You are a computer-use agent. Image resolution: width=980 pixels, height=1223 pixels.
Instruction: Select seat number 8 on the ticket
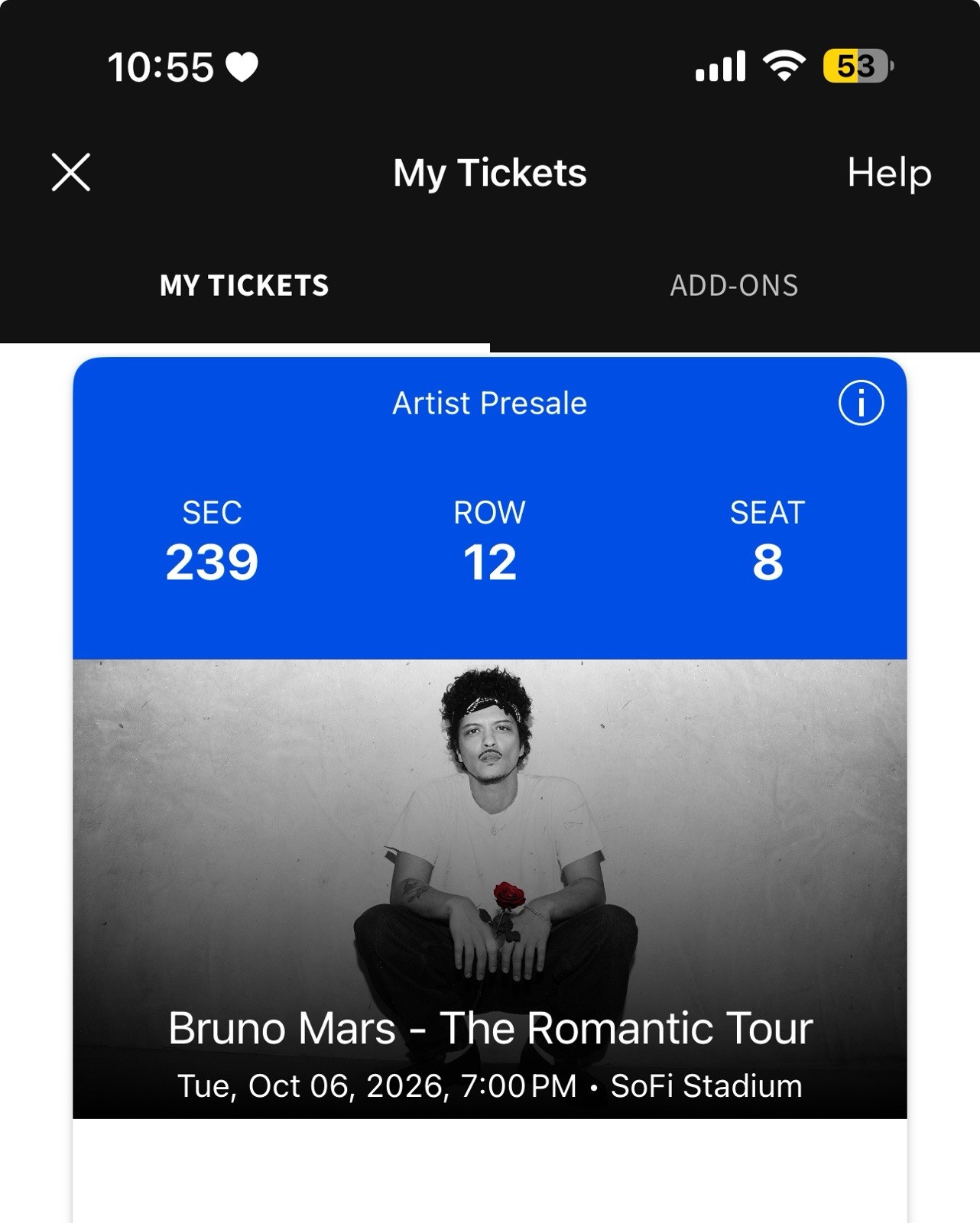coord(767,563)
